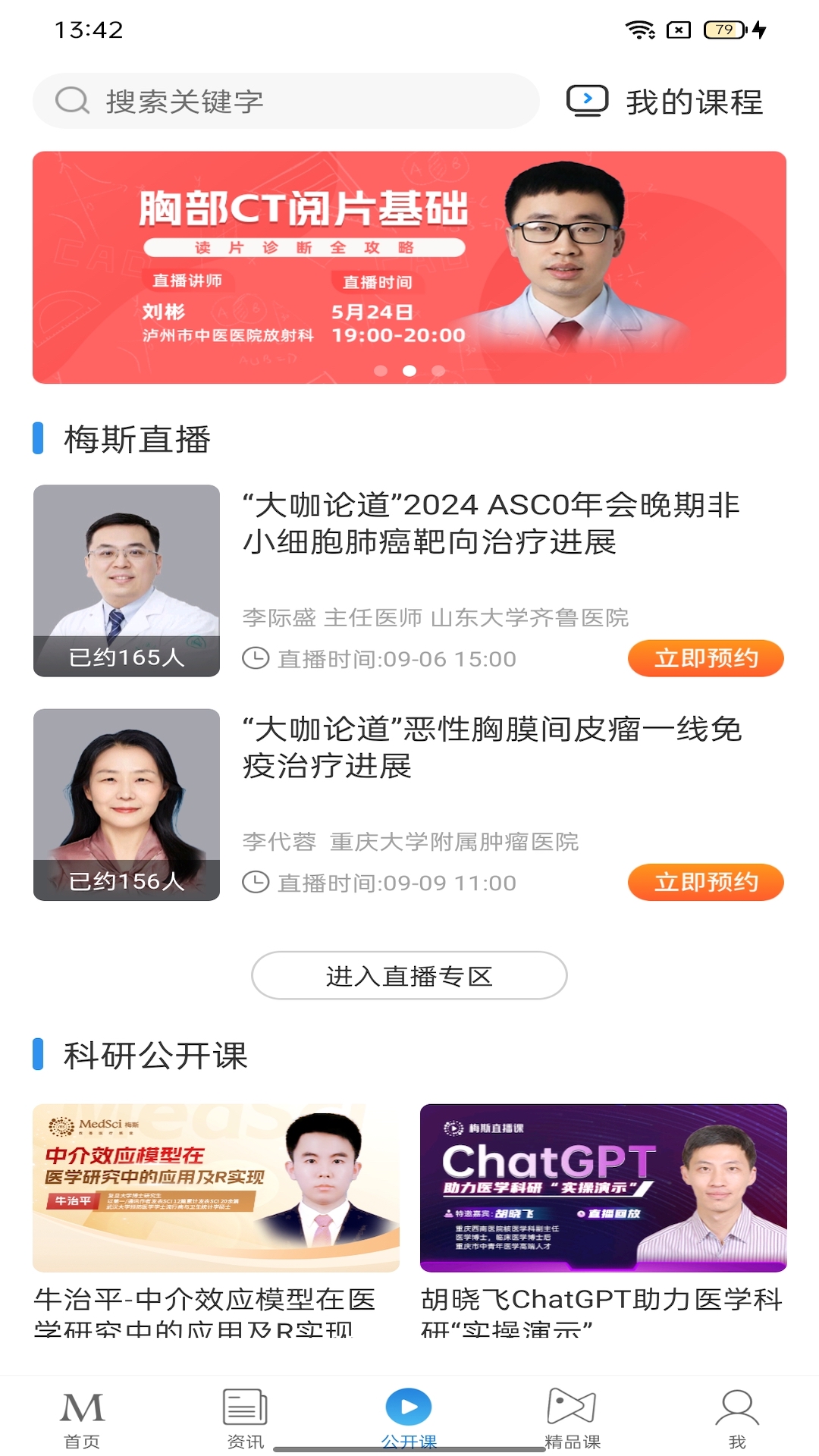Select the second carousel indicator dot

point(409,371)
